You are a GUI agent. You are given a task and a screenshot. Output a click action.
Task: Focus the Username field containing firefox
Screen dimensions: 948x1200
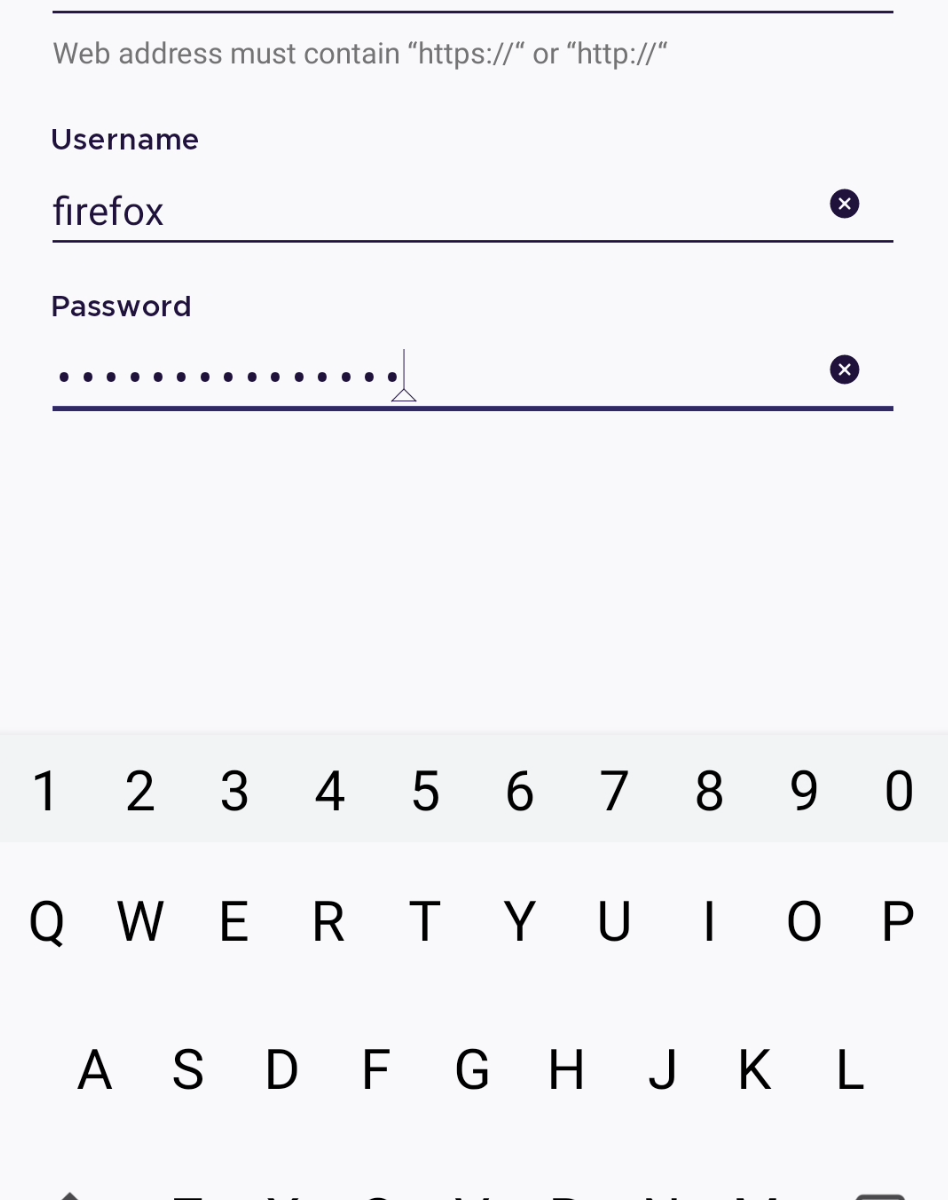pyautogui.click(x=430, y=211)
